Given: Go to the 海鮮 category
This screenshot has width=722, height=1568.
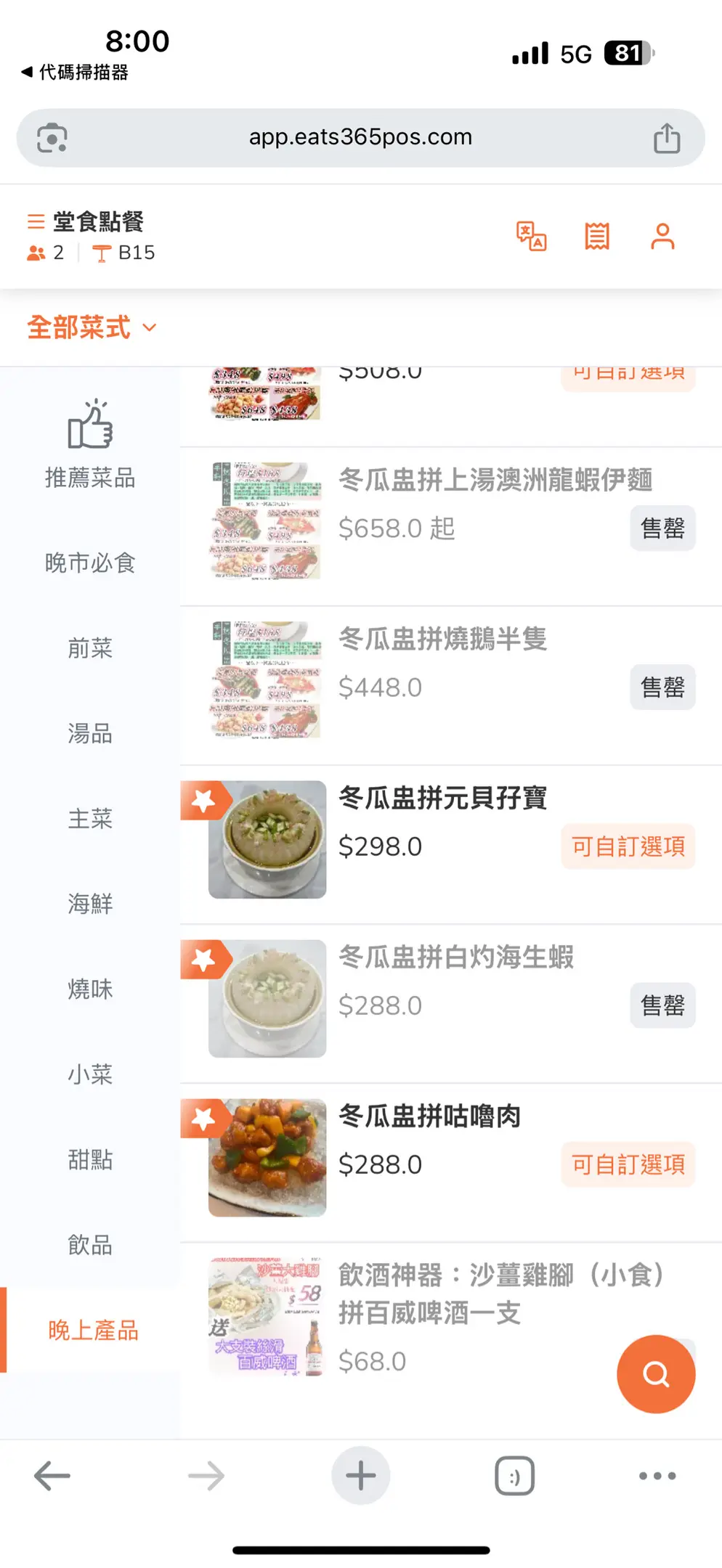Looking at the screenshot, I should 90,904.
